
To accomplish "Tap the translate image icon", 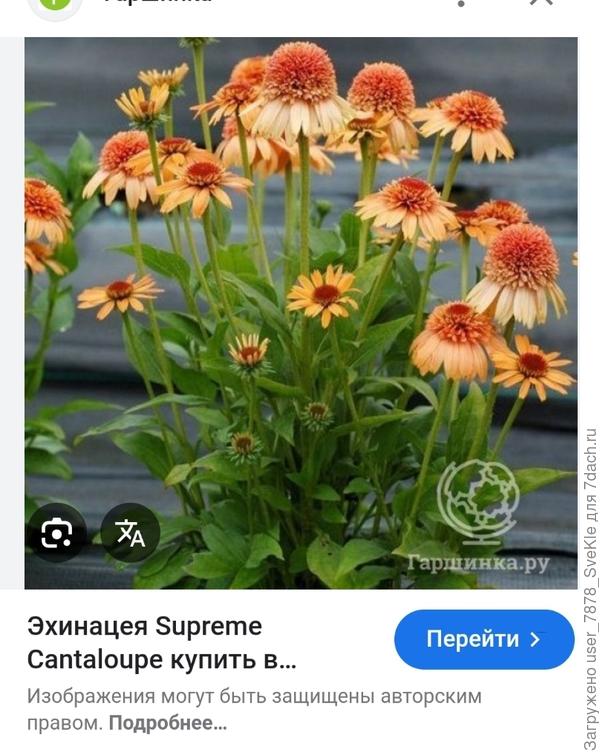I will click(130, 533).
